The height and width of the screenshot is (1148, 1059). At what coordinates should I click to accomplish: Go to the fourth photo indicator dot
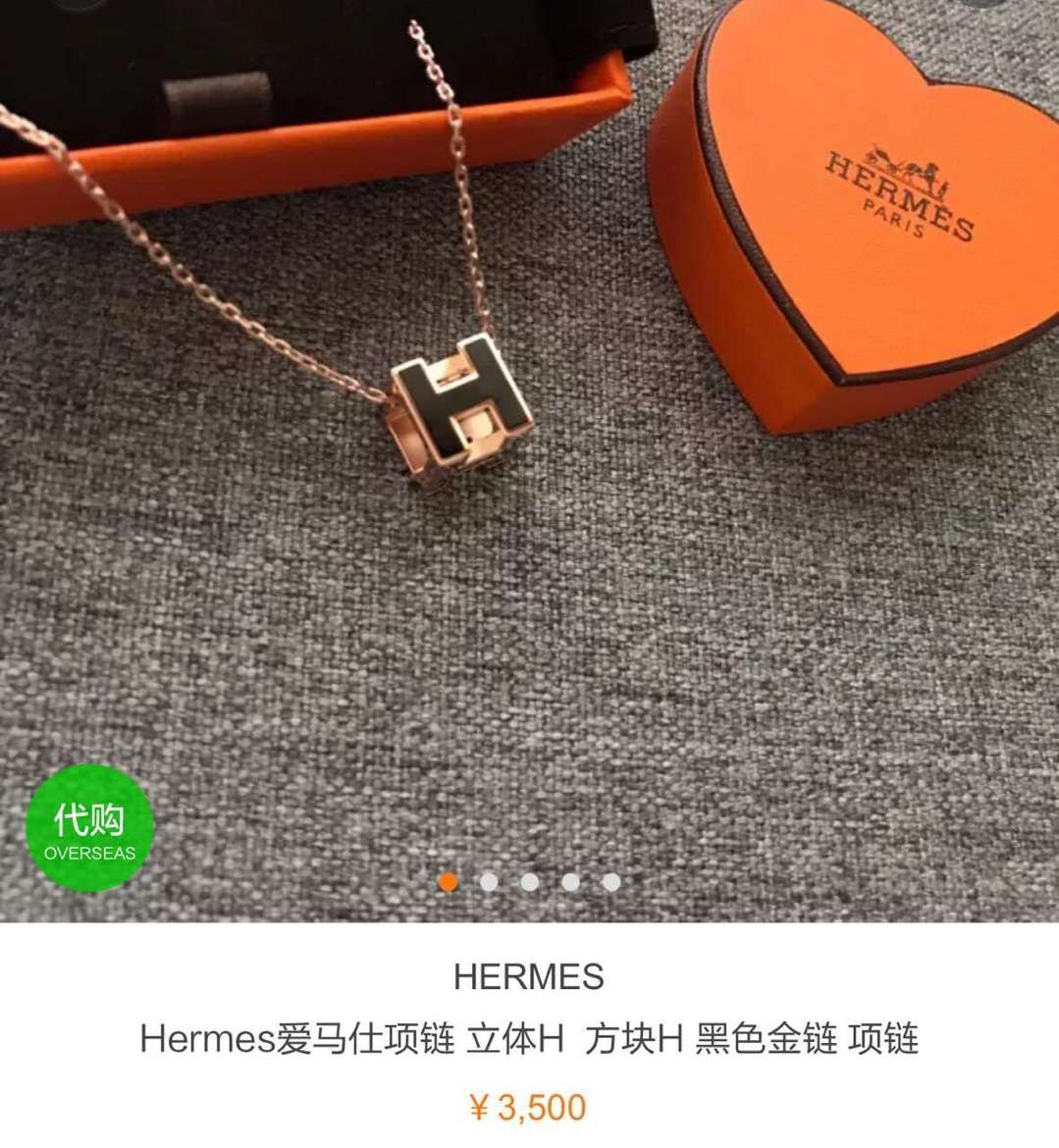click(570, 882)
